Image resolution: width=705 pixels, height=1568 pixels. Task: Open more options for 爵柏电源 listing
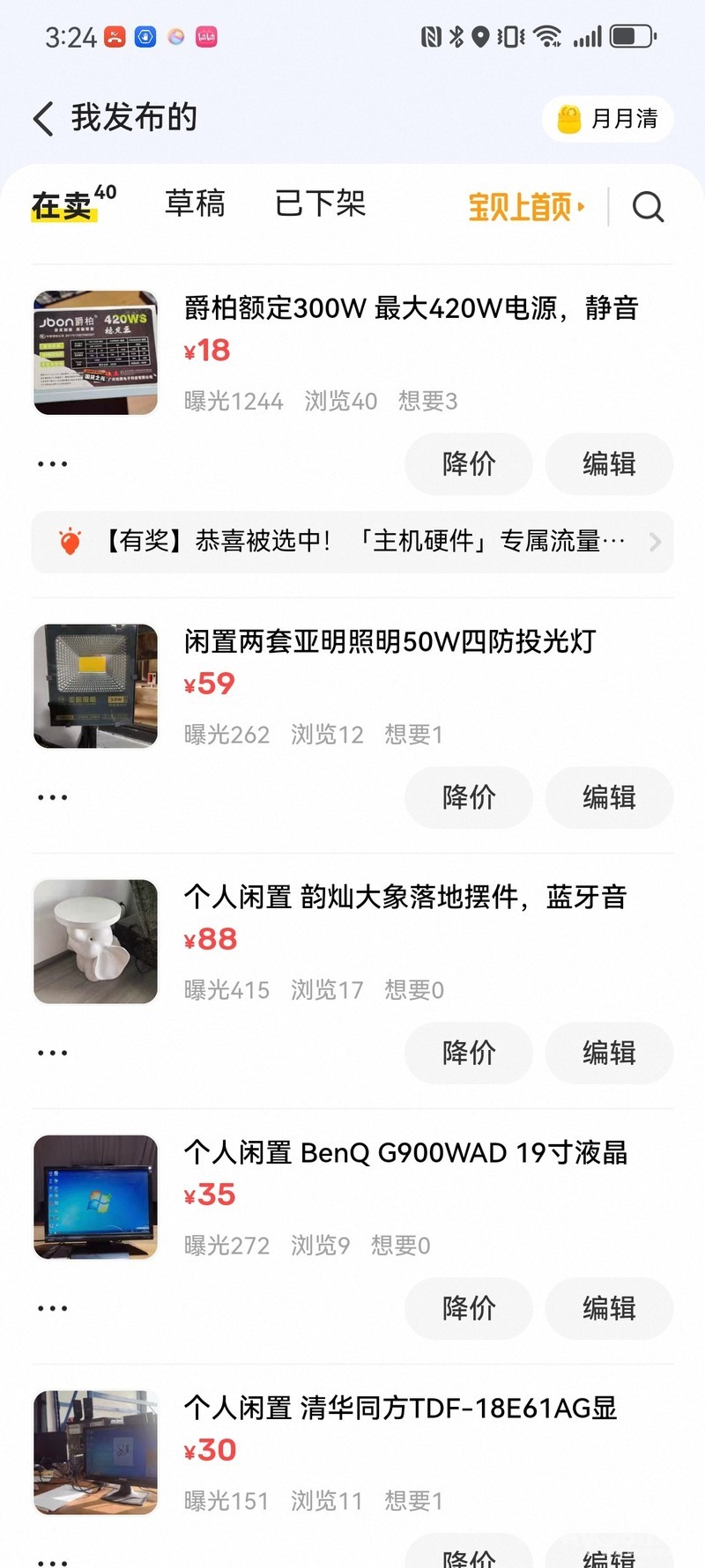pyautogui.click(x=52, y=463)
